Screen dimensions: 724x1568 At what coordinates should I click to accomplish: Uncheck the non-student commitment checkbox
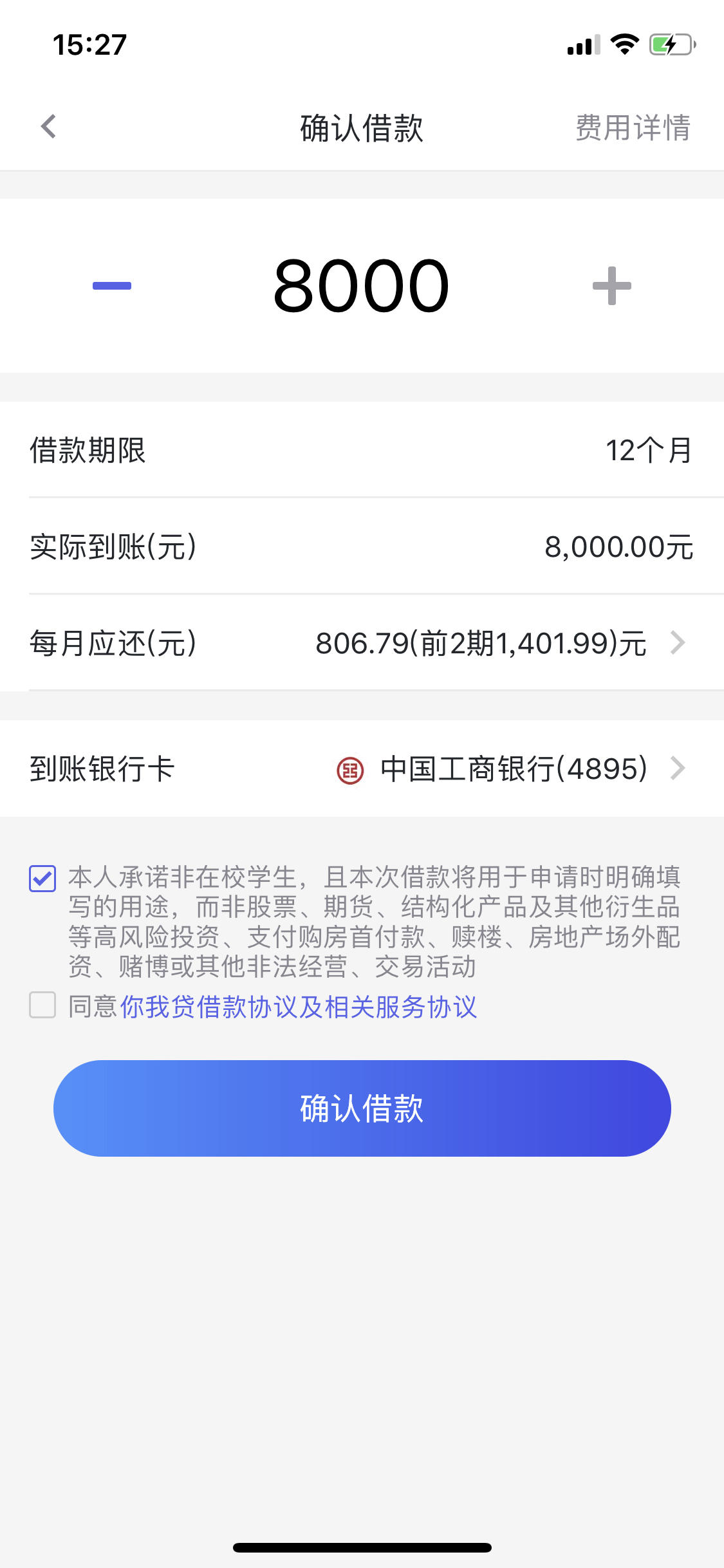pos(42,878)
